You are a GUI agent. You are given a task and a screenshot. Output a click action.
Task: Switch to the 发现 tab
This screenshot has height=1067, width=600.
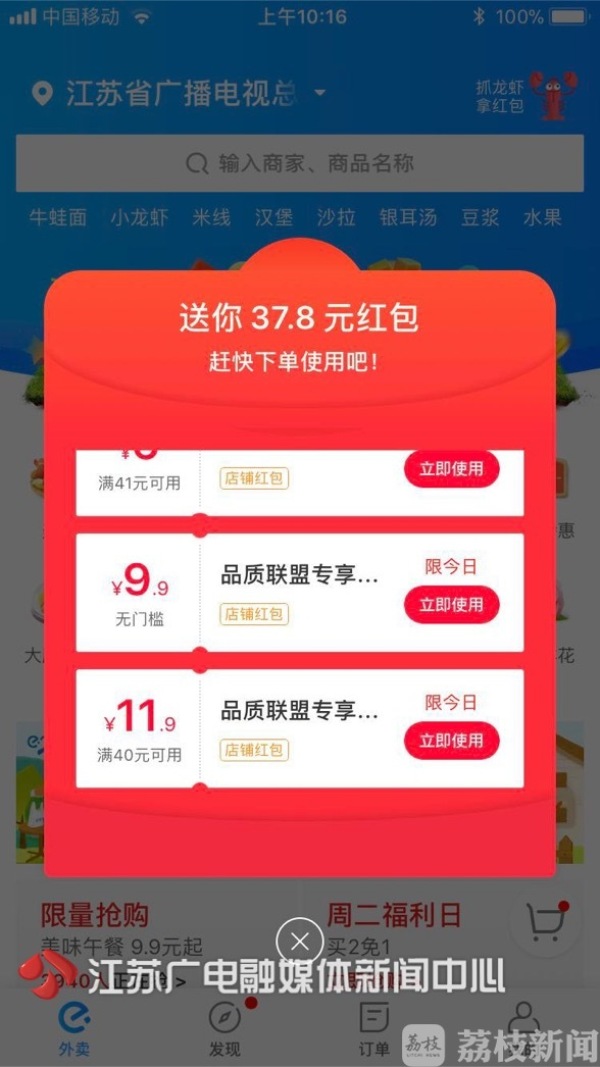point(224,1030)
